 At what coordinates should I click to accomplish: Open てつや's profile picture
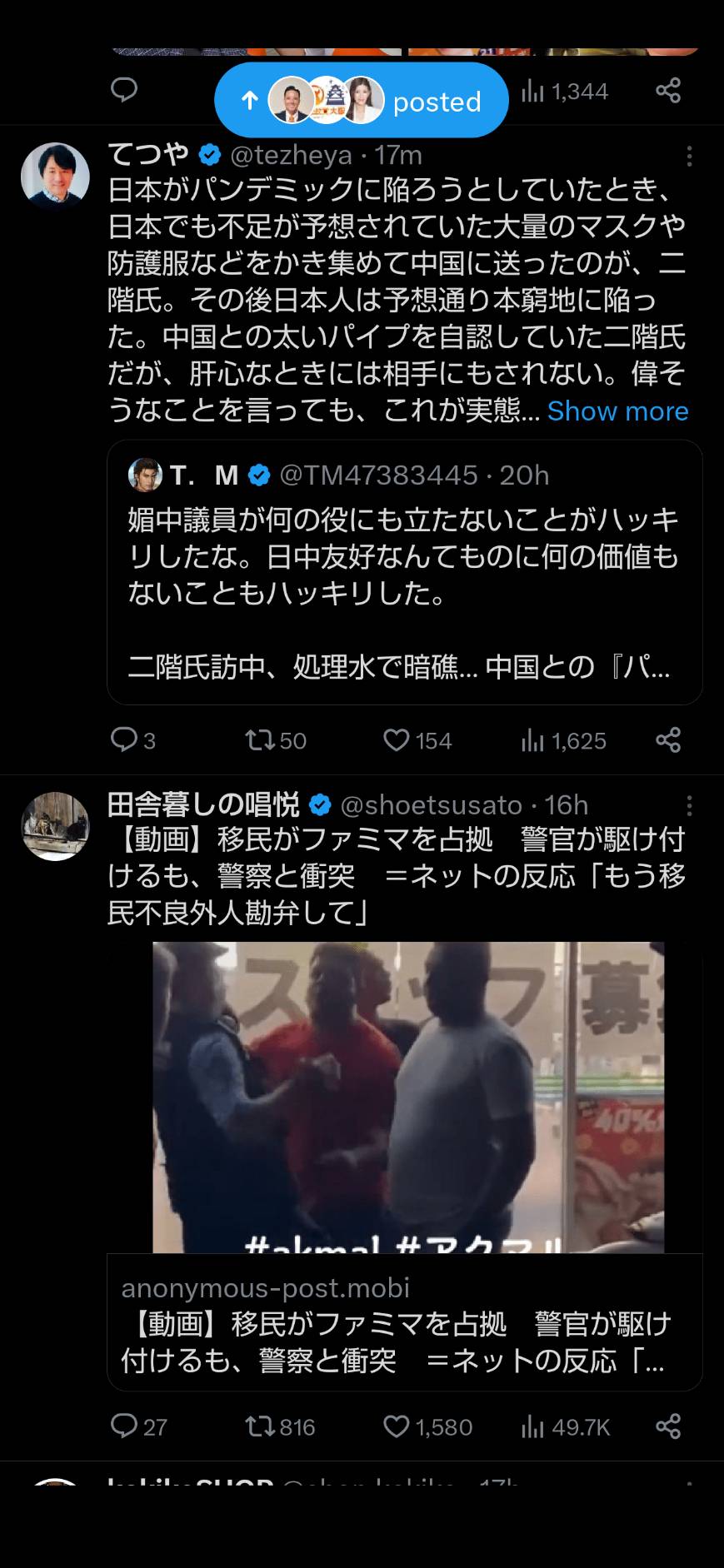55,176
